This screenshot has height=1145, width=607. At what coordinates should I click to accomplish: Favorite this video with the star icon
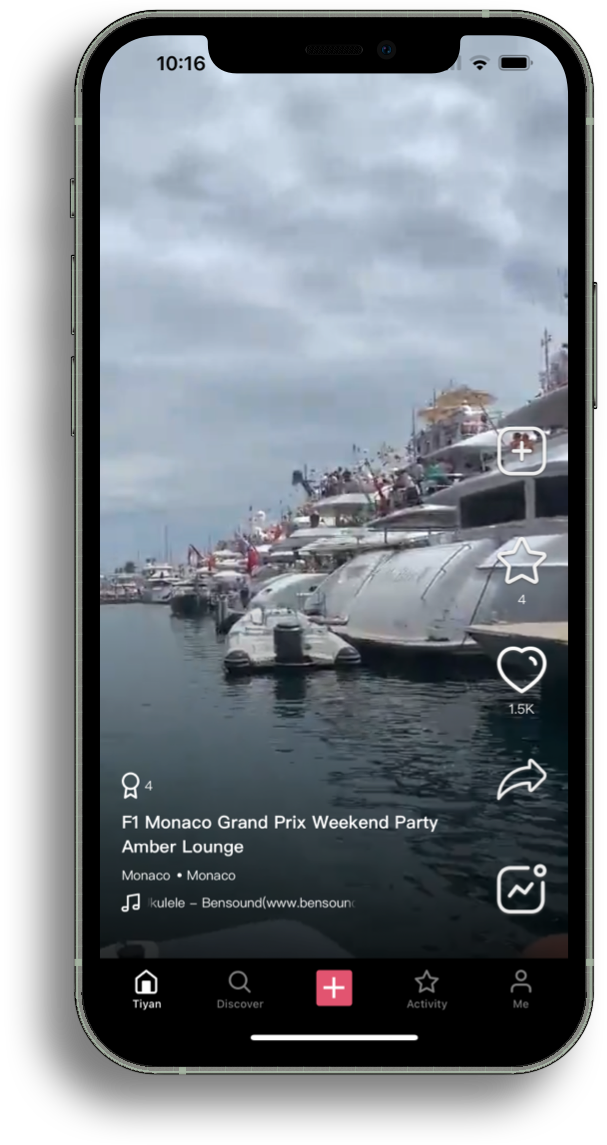pyautogui.click(x=521, y=561)
